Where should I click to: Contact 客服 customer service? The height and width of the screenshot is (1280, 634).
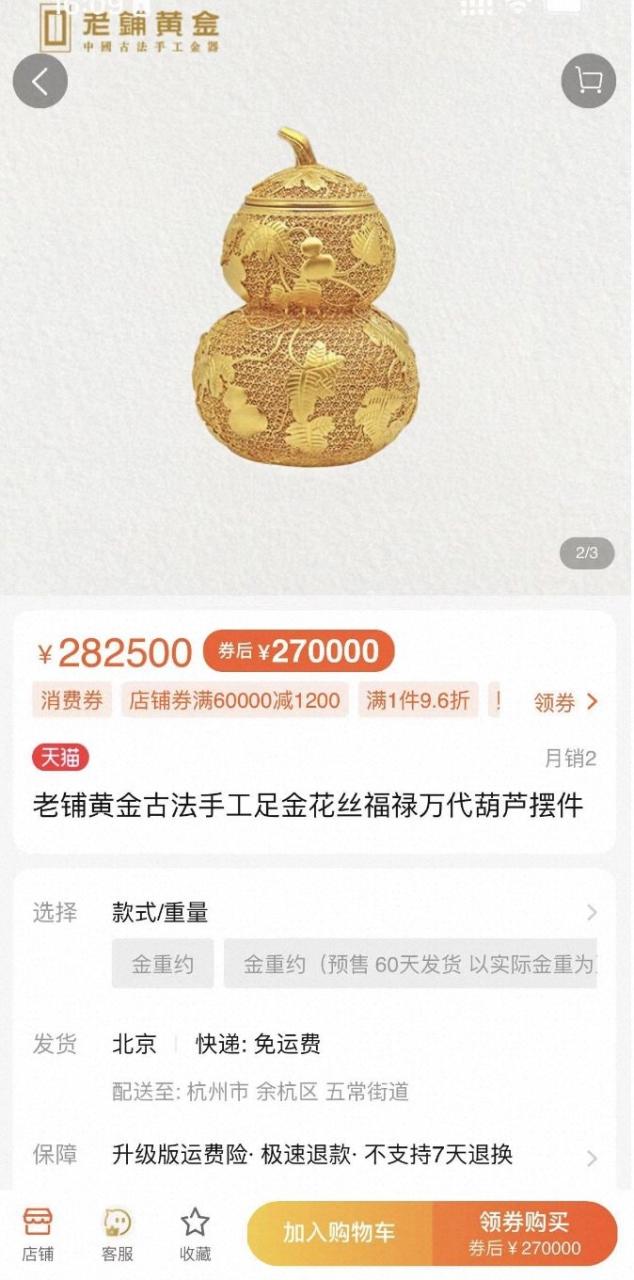click(117, 1233)
